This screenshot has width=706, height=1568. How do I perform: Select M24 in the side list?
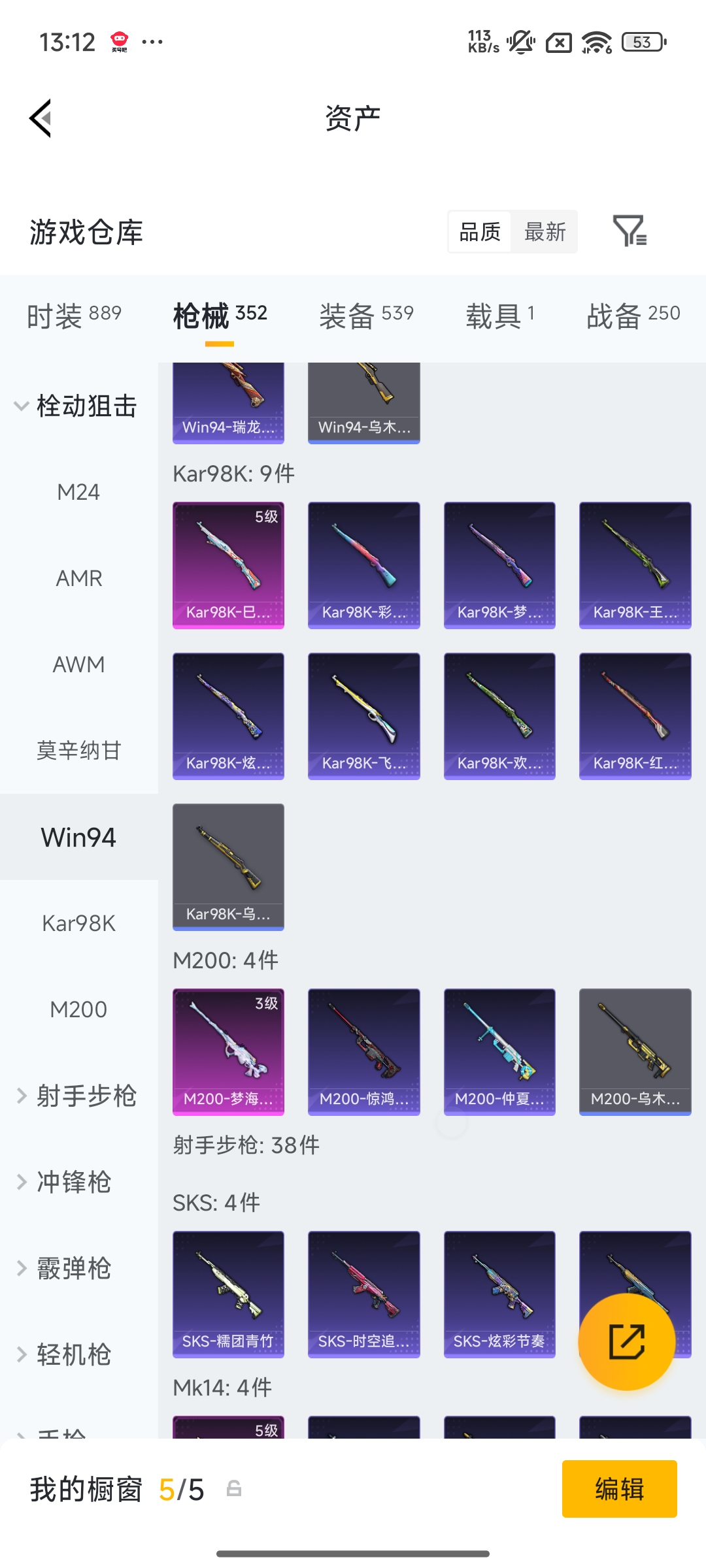click(78, 492)
